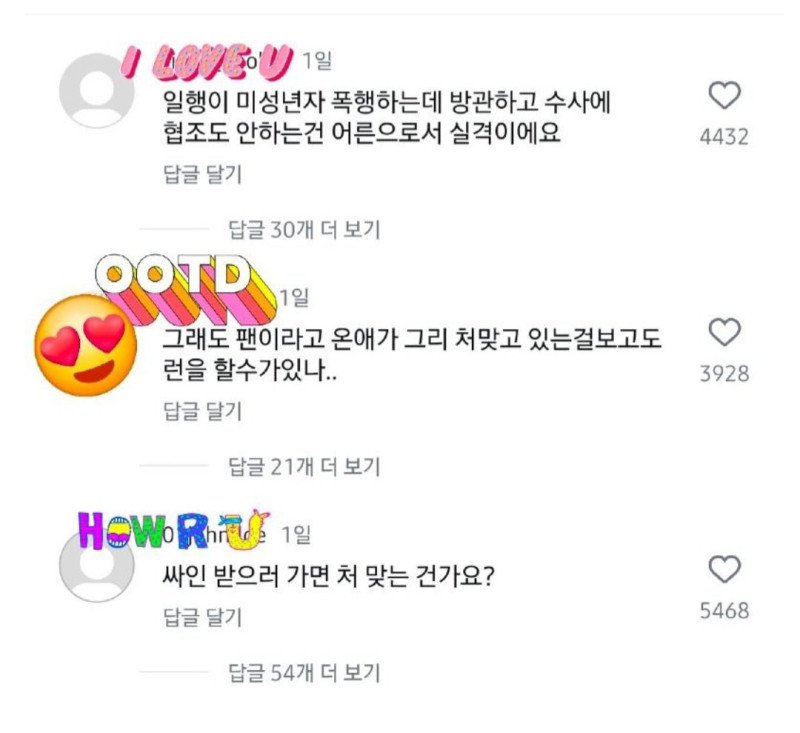
Task: Open profile avatar of the 4432-like commenter
Action: [97, 92]
